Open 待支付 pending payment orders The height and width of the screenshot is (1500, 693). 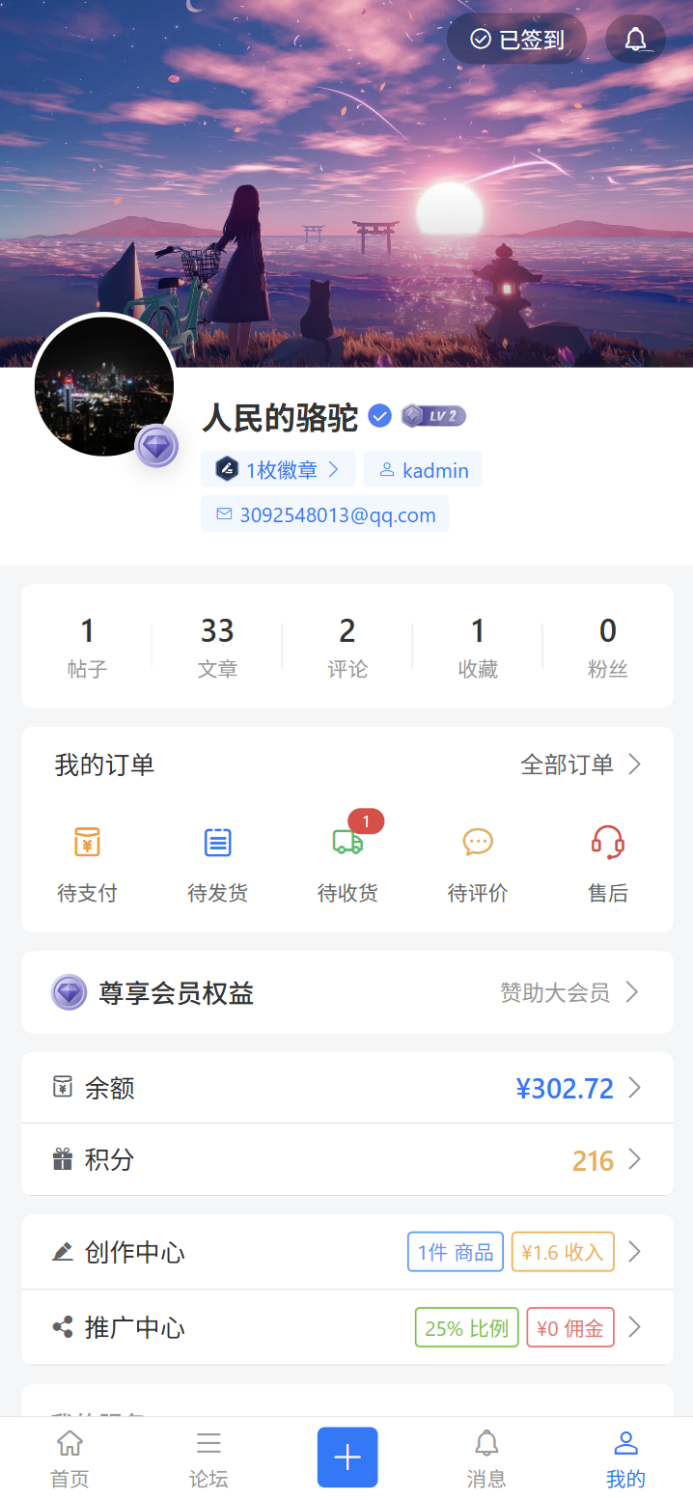tap(87, 864)
